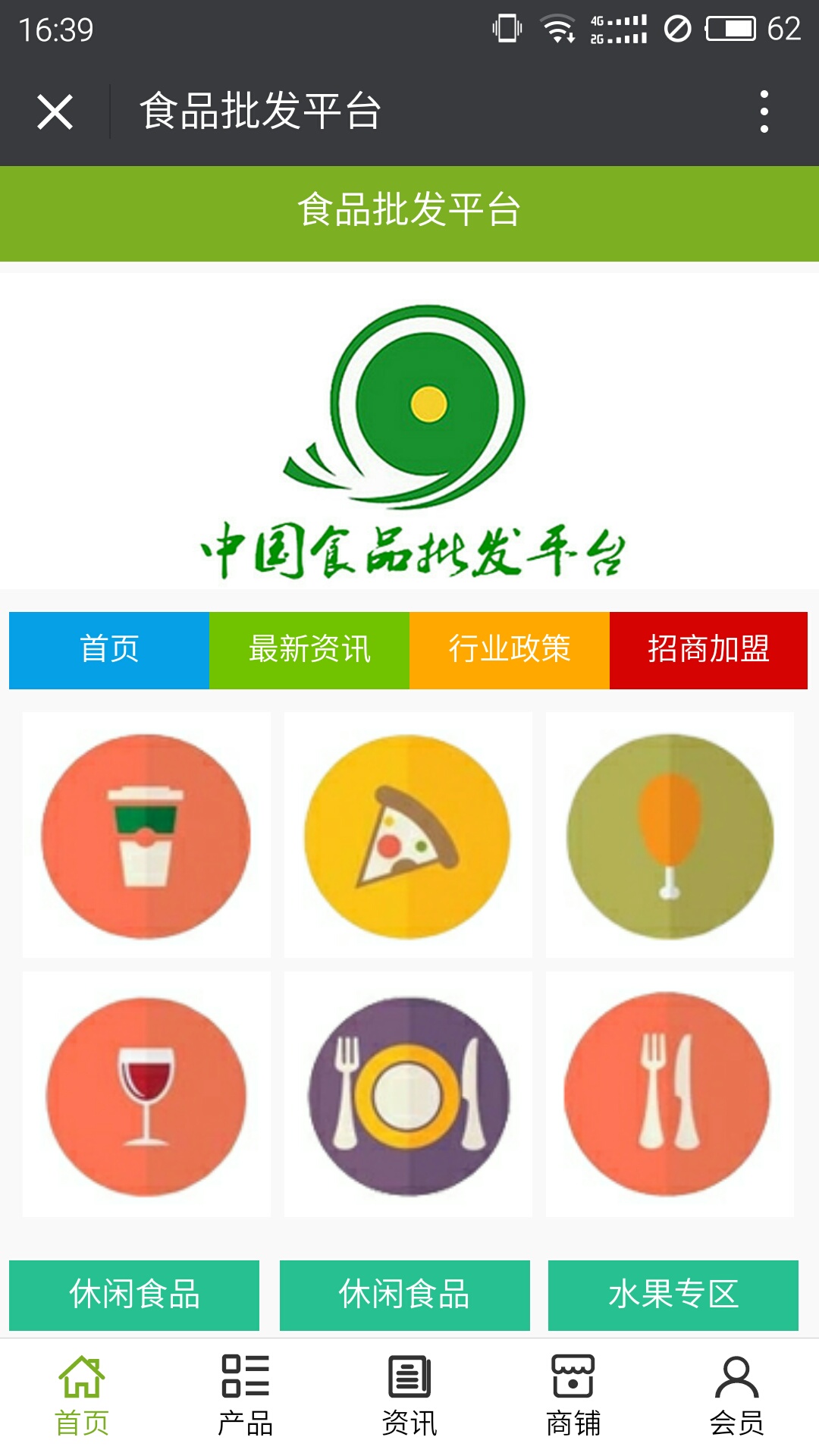Switch to the 行业政策 tab
Viewport: 819px width, 1456px height.
510,650
